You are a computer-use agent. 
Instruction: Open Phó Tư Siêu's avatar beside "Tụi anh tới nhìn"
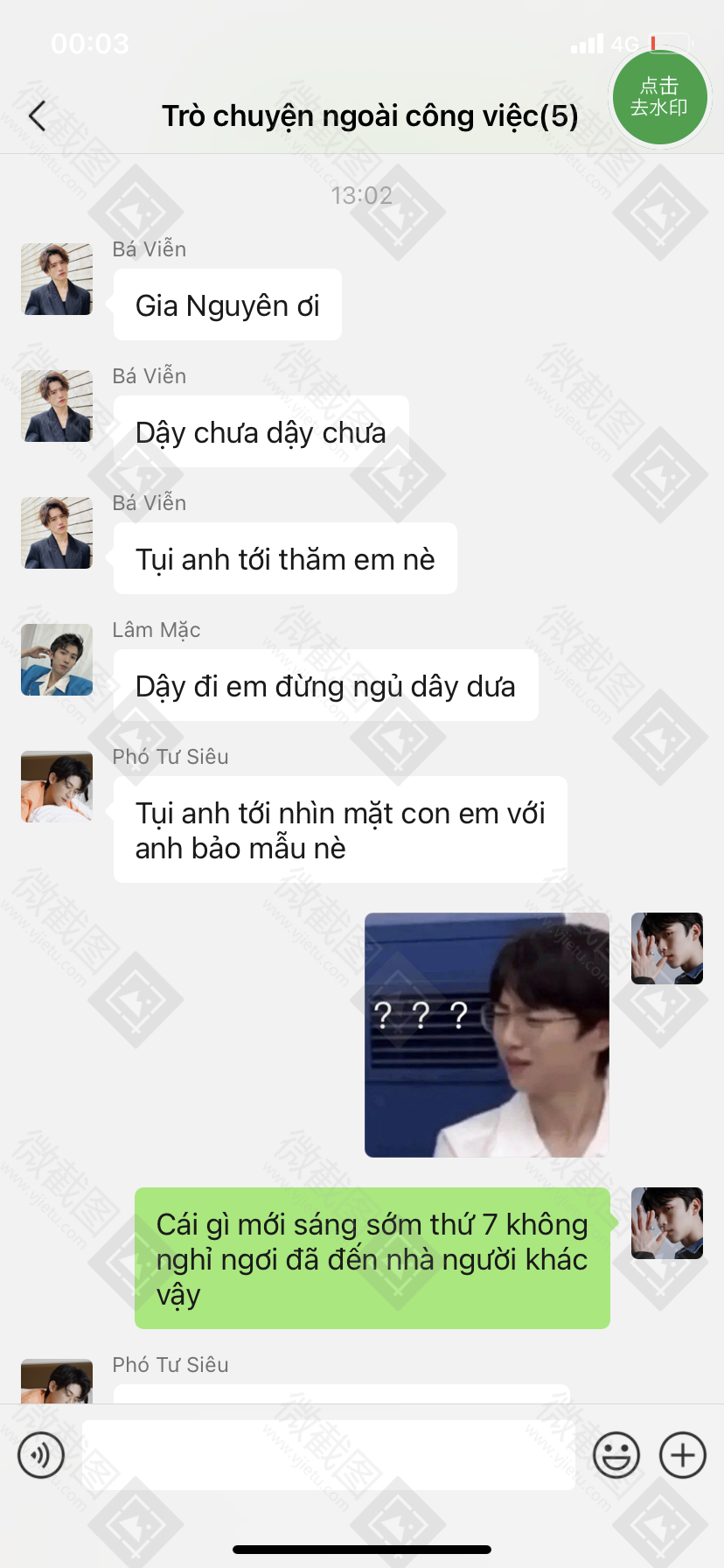pos(57,787)
